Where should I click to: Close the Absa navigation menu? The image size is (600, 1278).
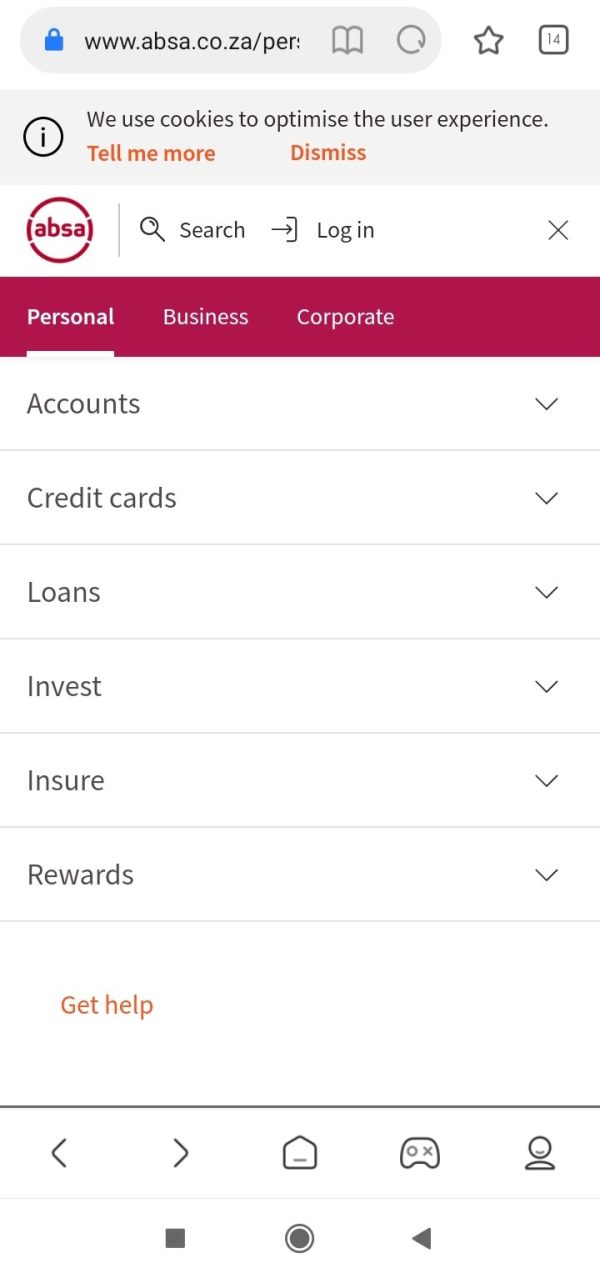[x=558, y=230]
